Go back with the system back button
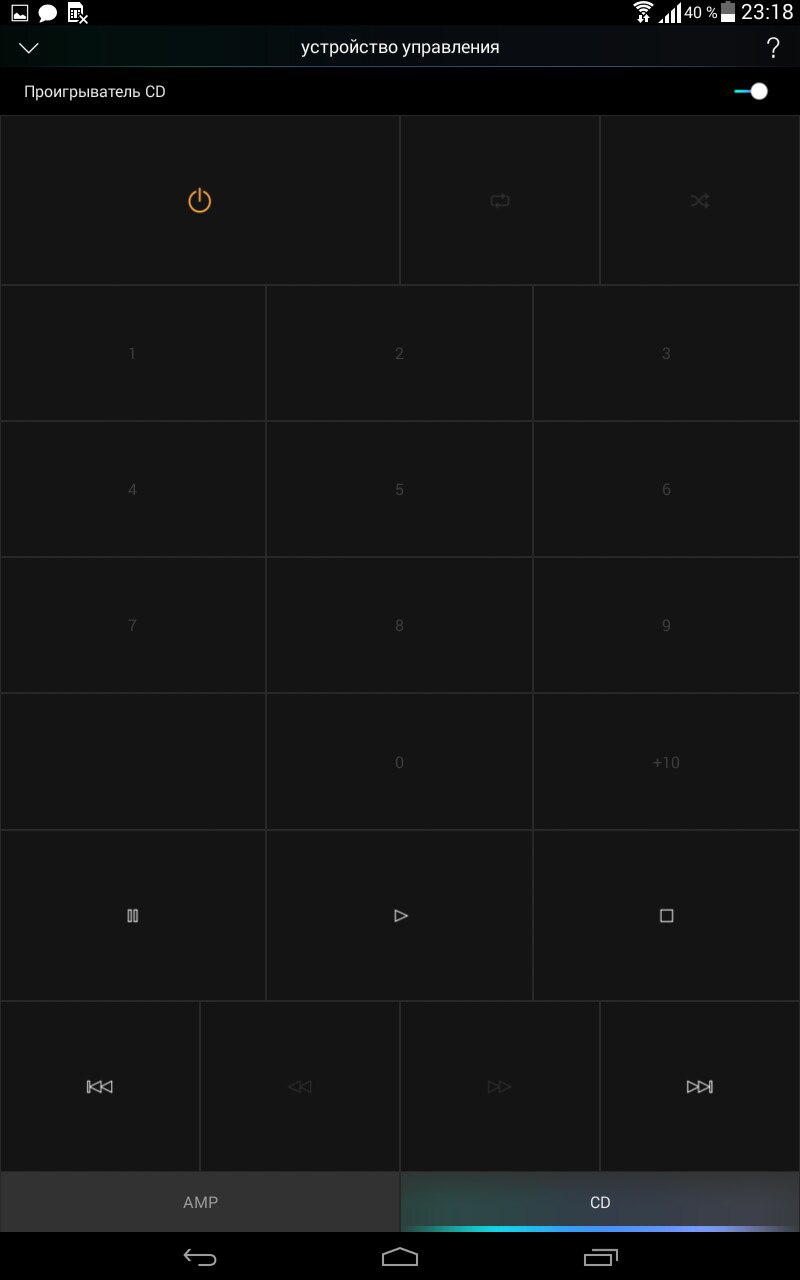This screenshot has height=1280, width=800. click(200, 1257)
